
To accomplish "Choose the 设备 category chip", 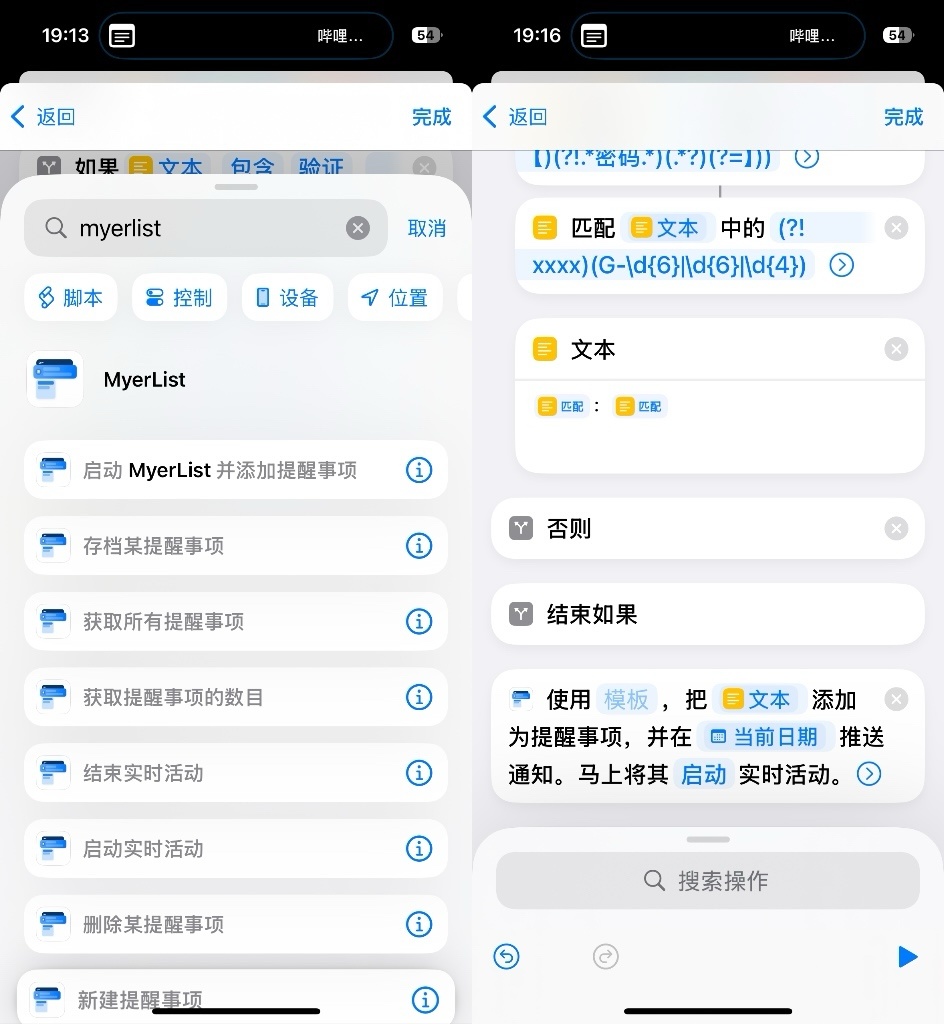I will pyautogui.click(x=287, y=298).
